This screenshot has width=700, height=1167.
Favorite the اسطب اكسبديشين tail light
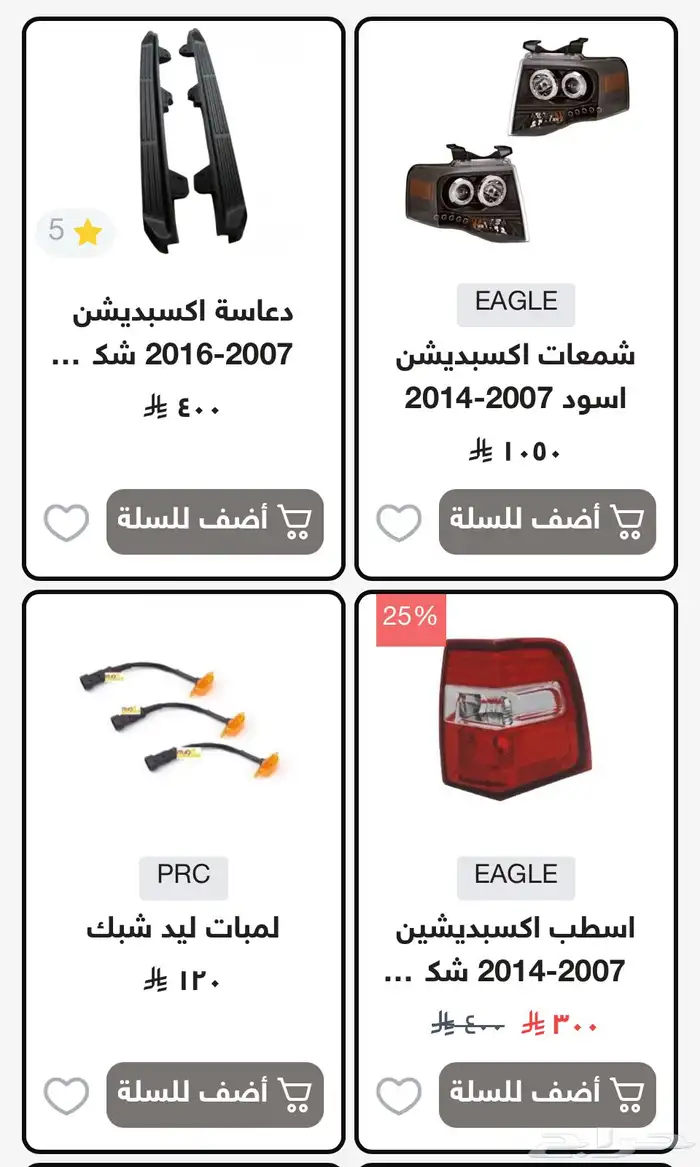point(399,1095)
